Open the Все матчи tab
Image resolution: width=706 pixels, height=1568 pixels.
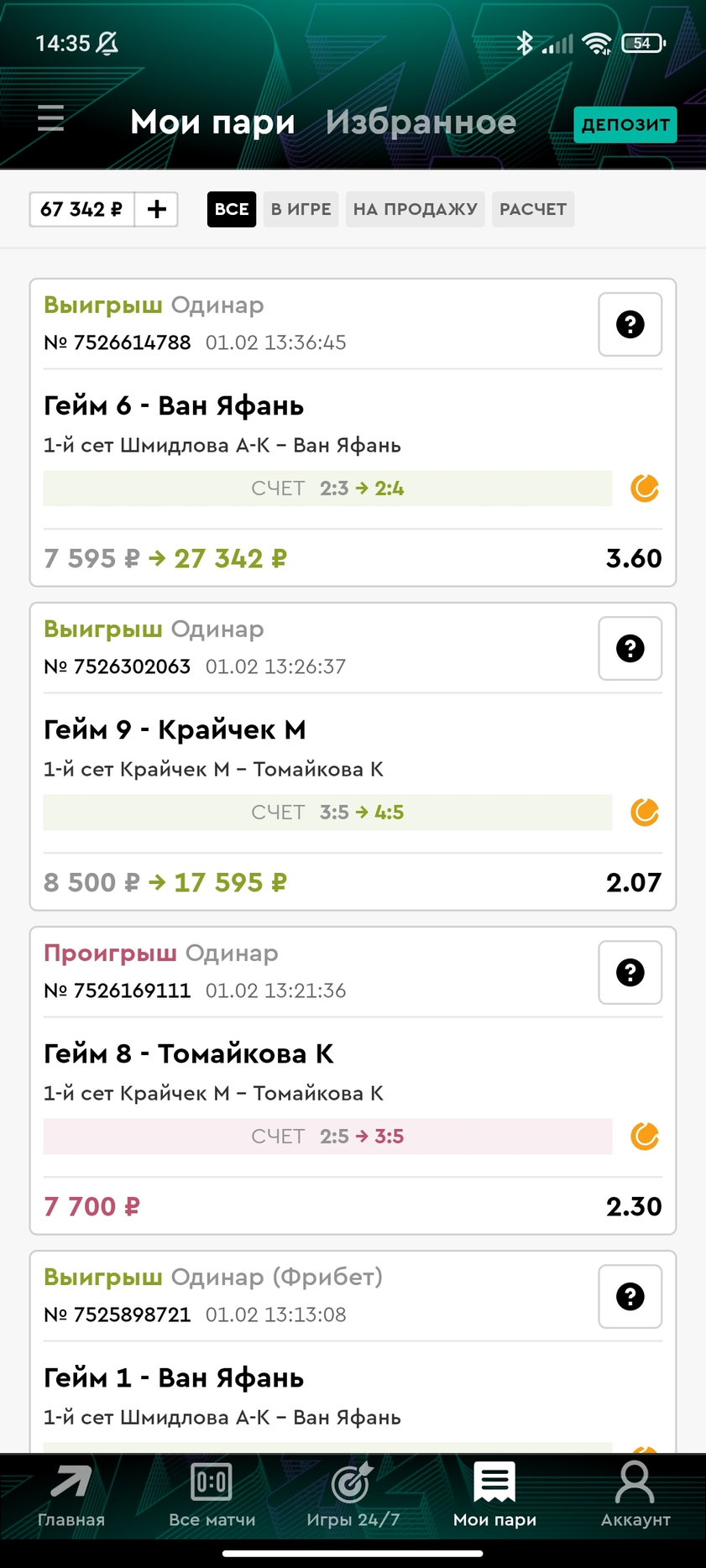(212, 1496)
